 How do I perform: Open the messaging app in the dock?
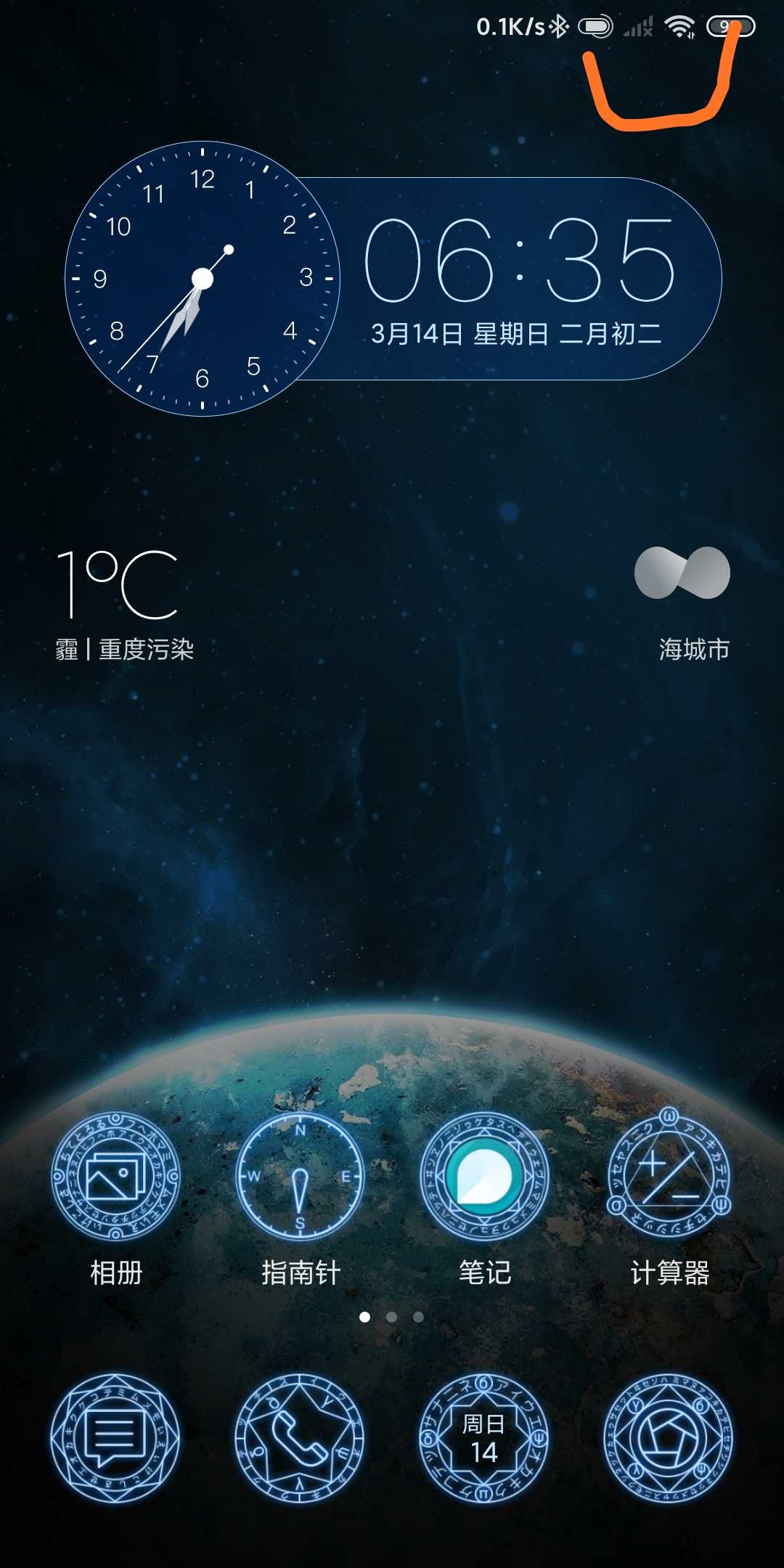pyautogui.click(x=115, y=1438)
